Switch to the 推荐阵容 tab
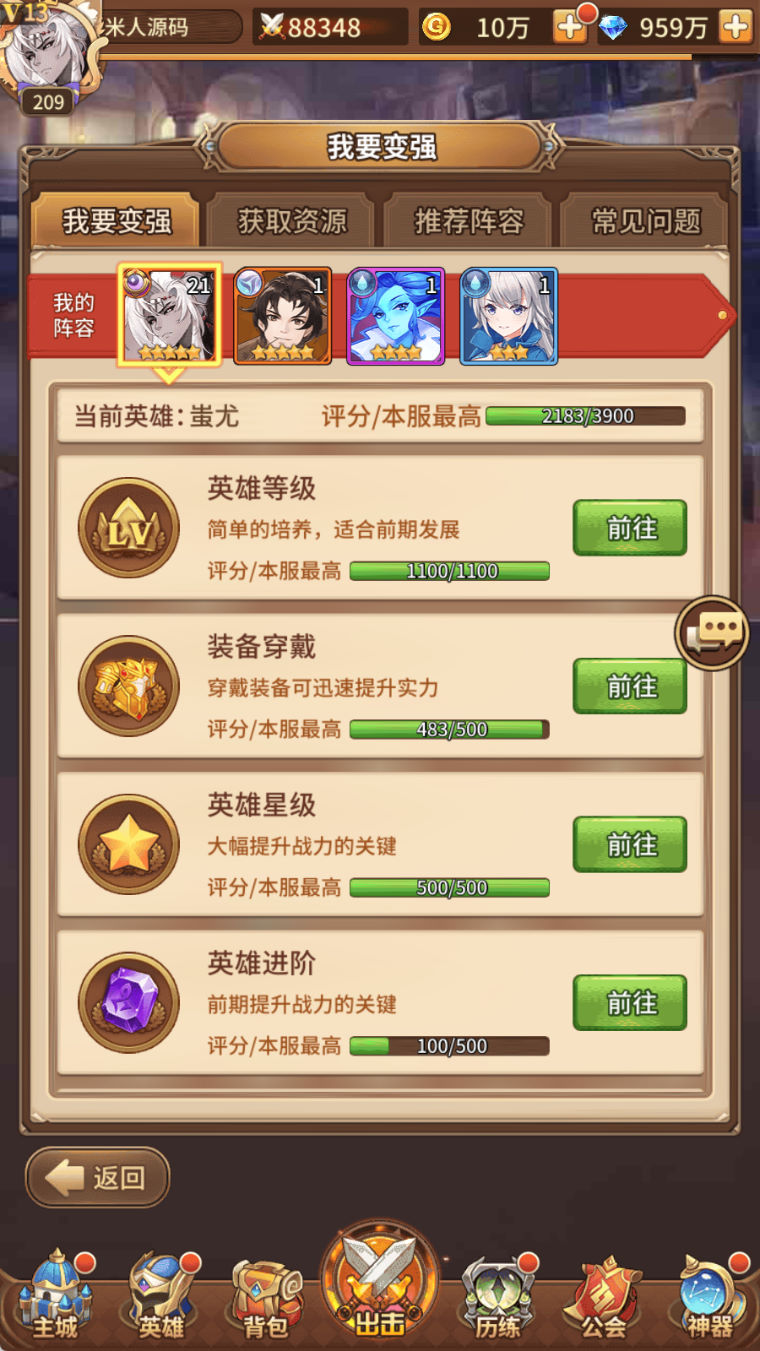Screen dimensions: 760x1351 [468, 221]
